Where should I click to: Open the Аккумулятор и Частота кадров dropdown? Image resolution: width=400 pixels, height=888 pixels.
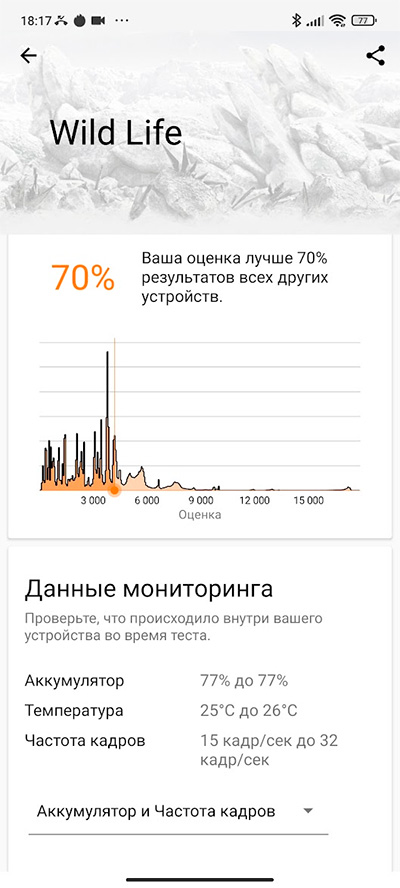178,812
